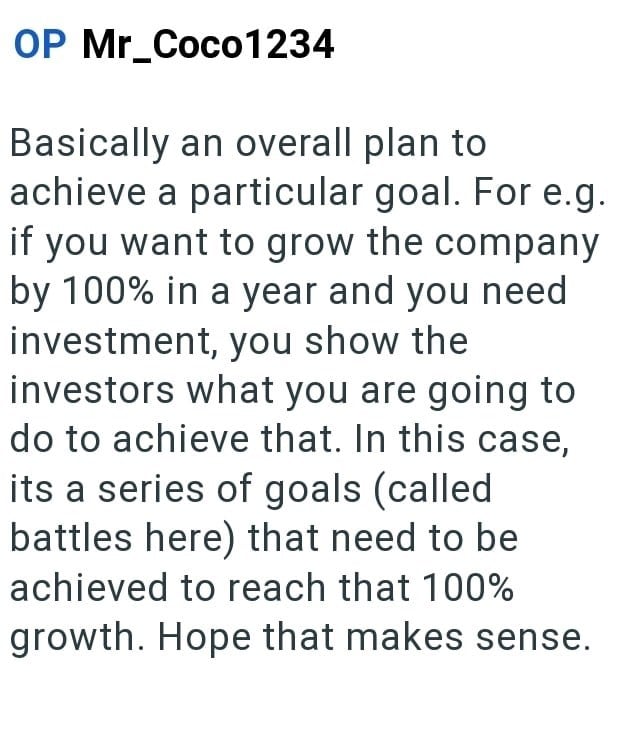This screenshot has height=750, width=630.
Task: Open Mr_Coco1234's user profile
Action: [x=207, y=44]
